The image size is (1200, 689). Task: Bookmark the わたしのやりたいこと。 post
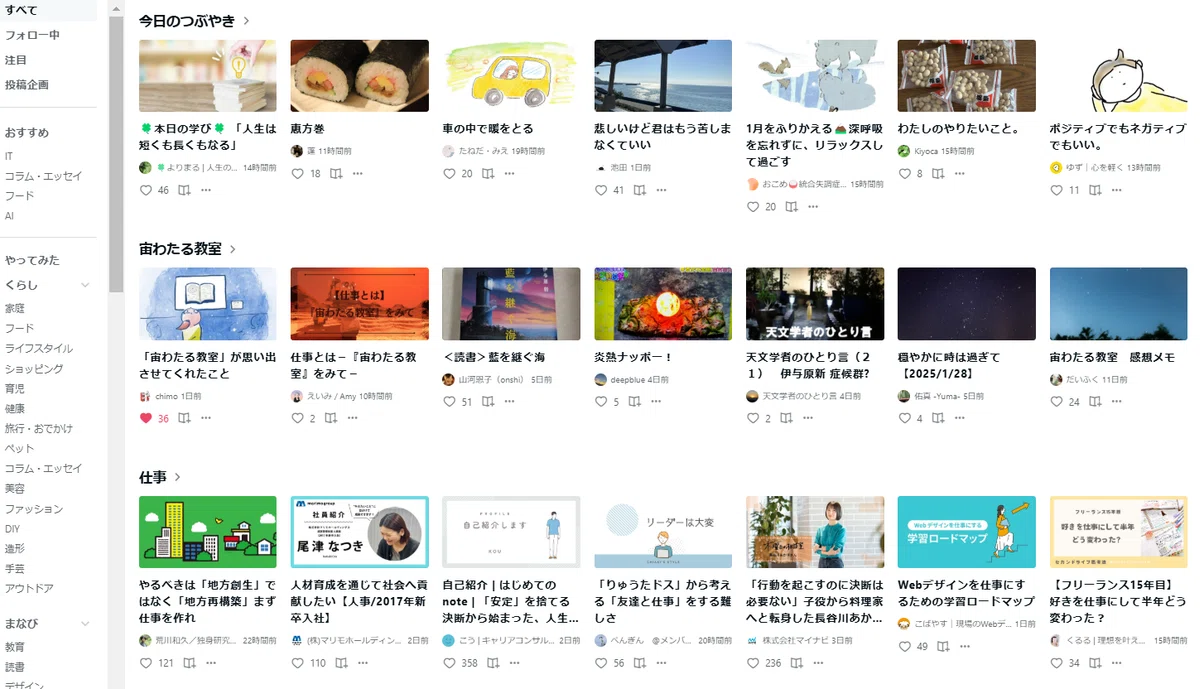pos(936,174)
